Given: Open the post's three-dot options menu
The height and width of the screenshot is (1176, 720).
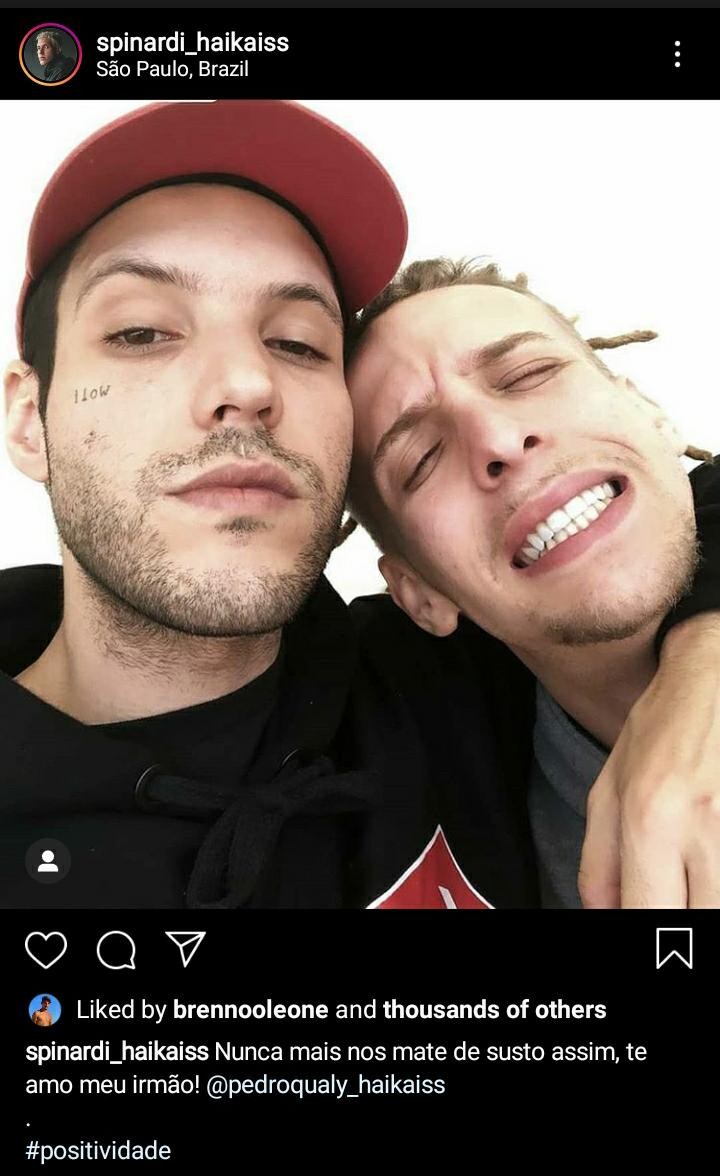Looking at the screenshot, I should pos(677,54).
